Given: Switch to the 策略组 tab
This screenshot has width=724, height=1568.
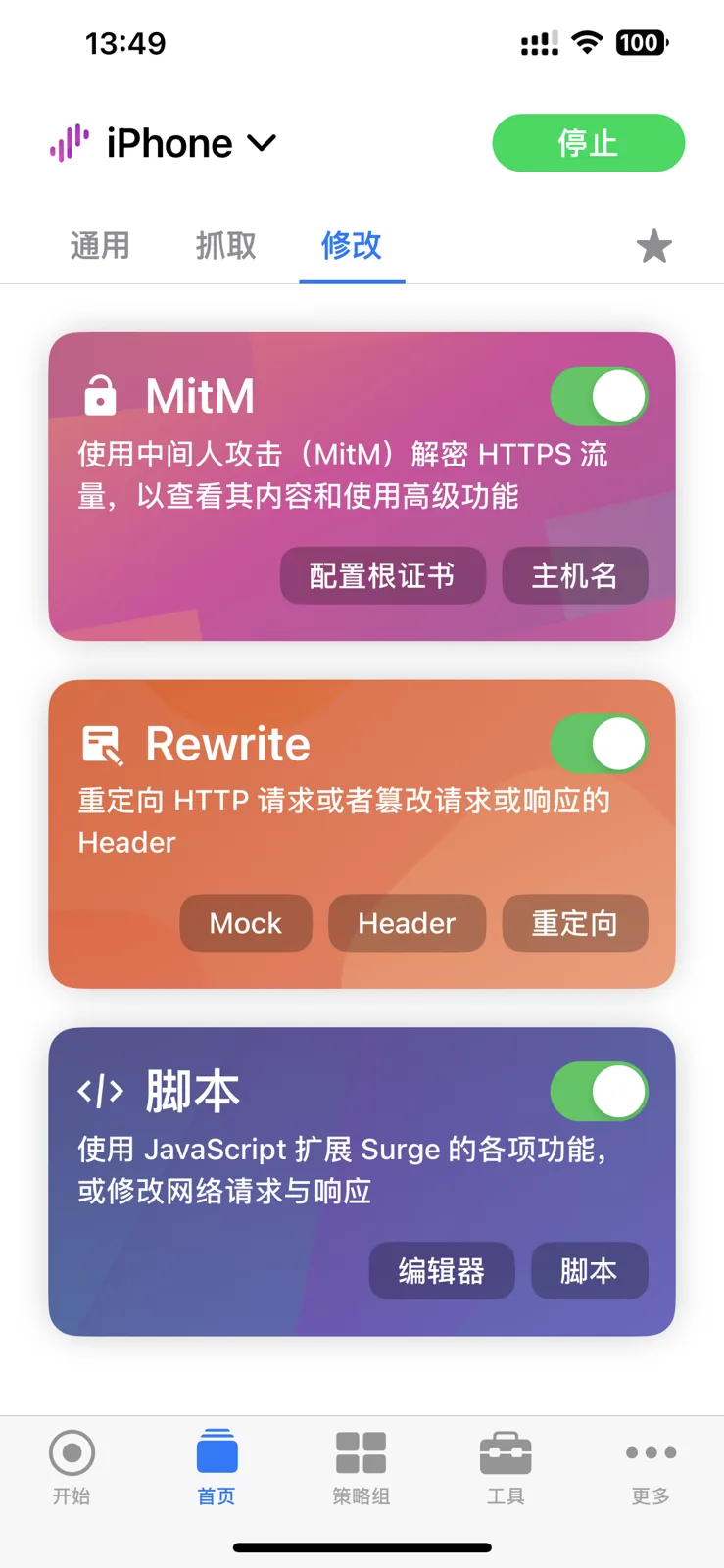Looking at the screenshot, I should coord(361,1465).
